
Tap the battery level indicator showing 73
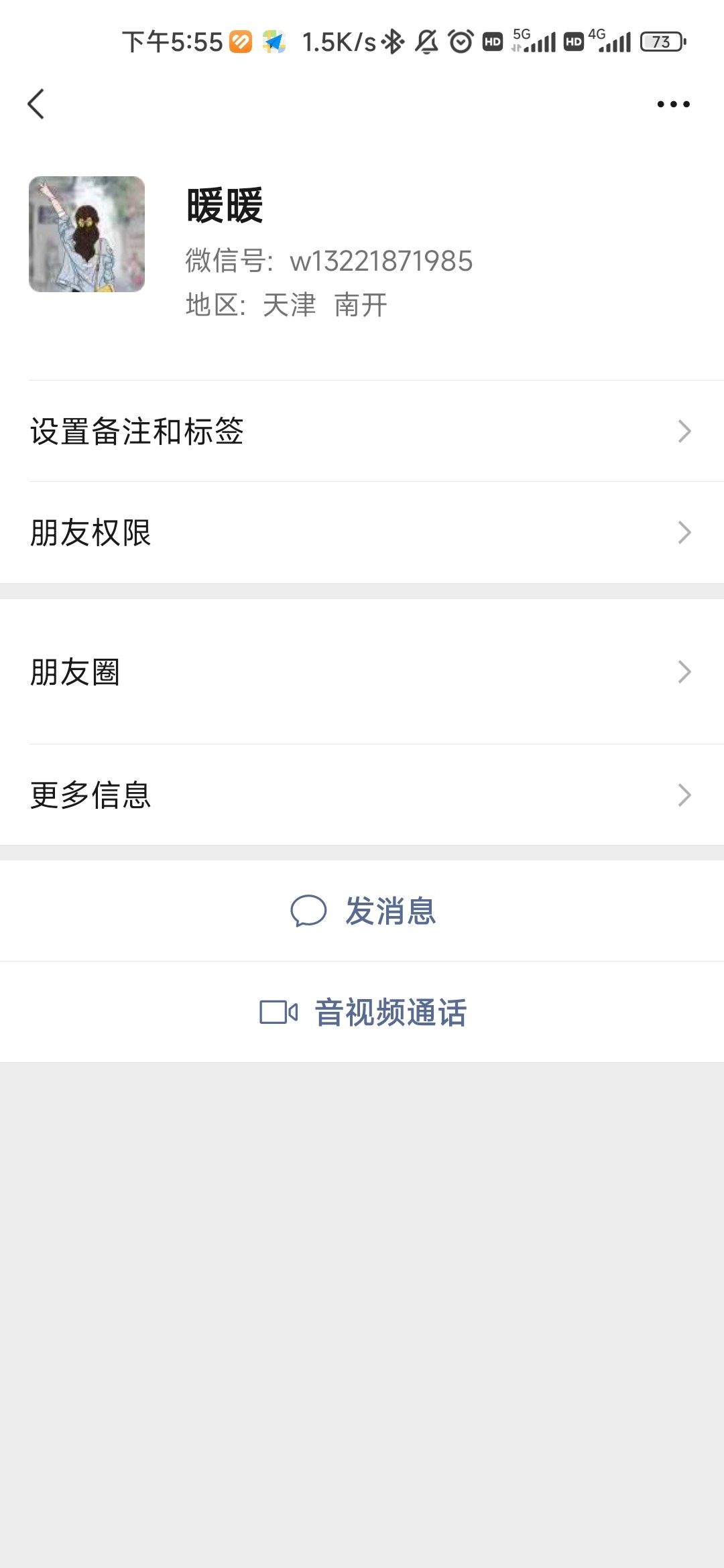(x=660, y=42)
